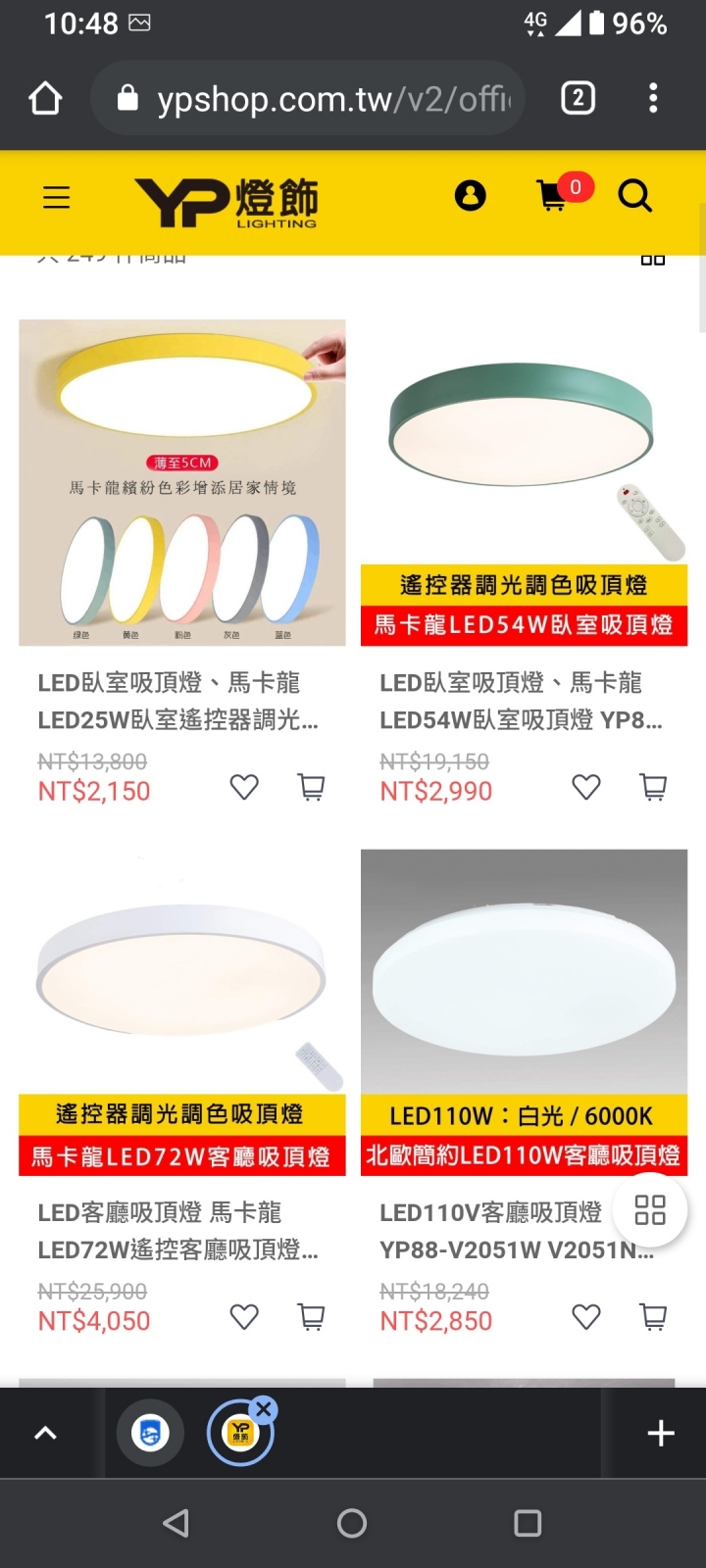Go to the browser home page

click(x=46, y=98)
